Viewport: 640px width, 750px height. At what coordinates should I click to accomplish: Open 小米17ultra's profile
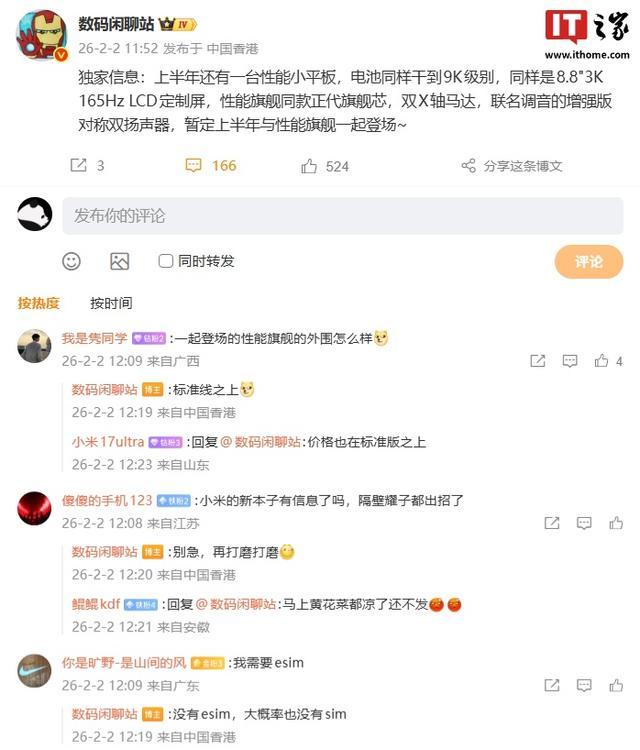pos(107,441)
